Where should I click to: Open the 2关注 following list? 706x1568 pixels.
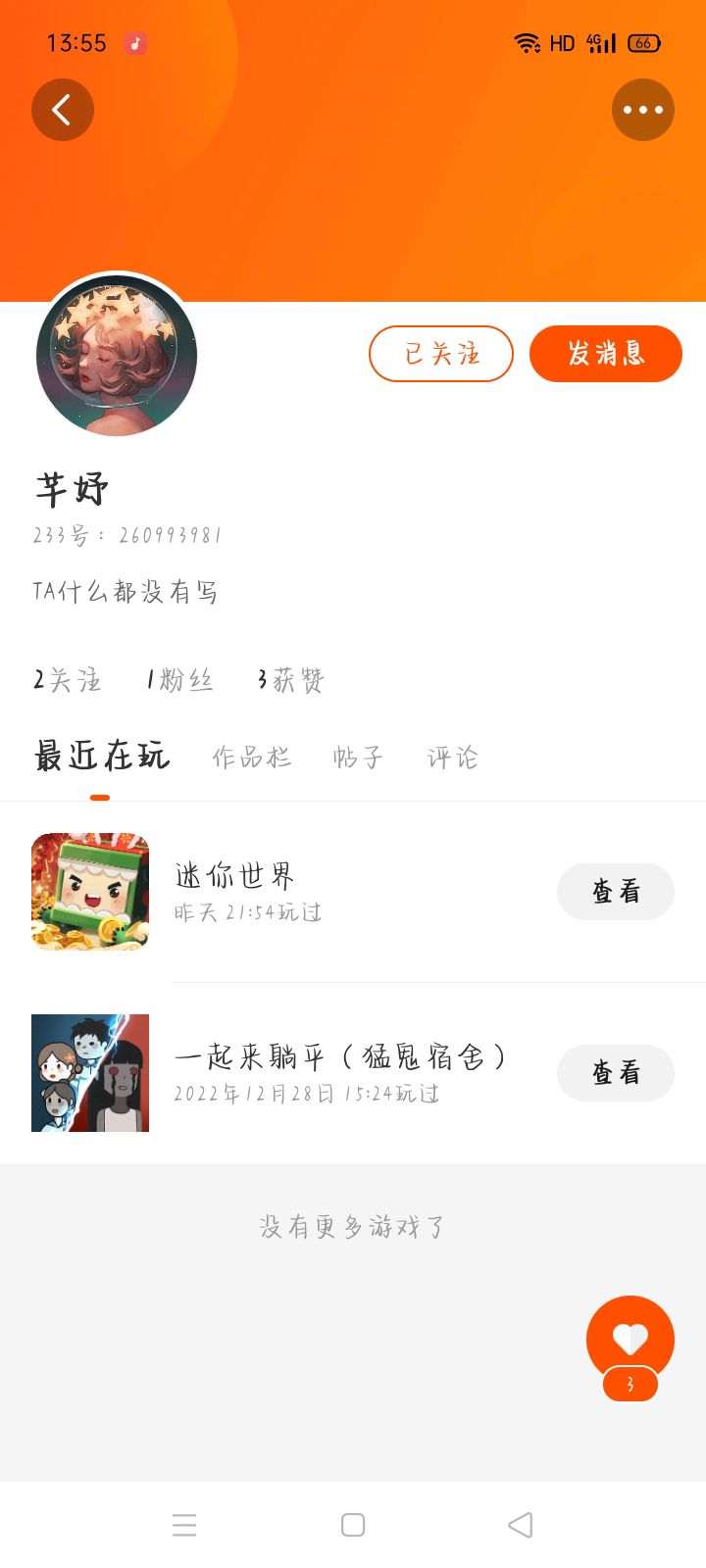point(67,680)
